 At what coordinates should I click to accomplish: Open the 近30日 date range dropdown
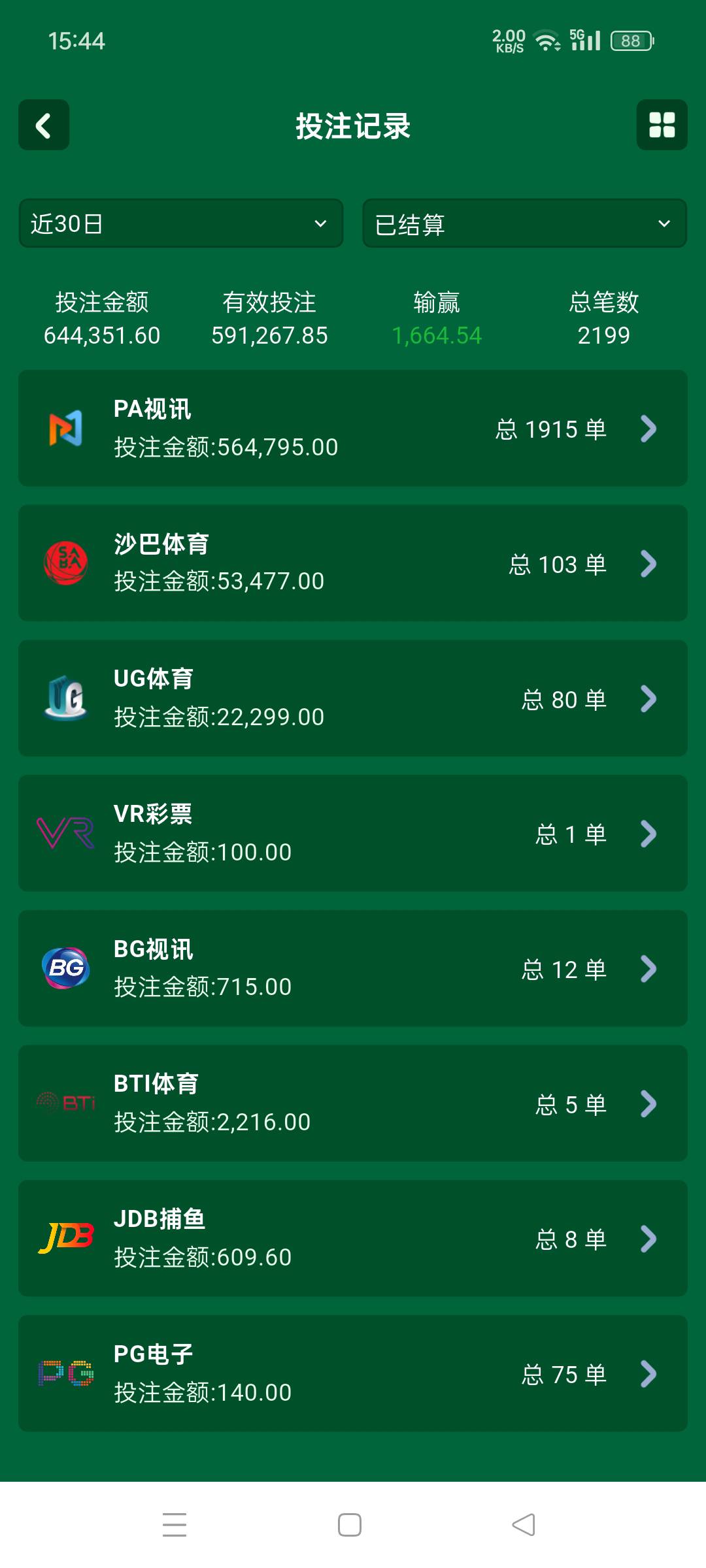point(181,223)
